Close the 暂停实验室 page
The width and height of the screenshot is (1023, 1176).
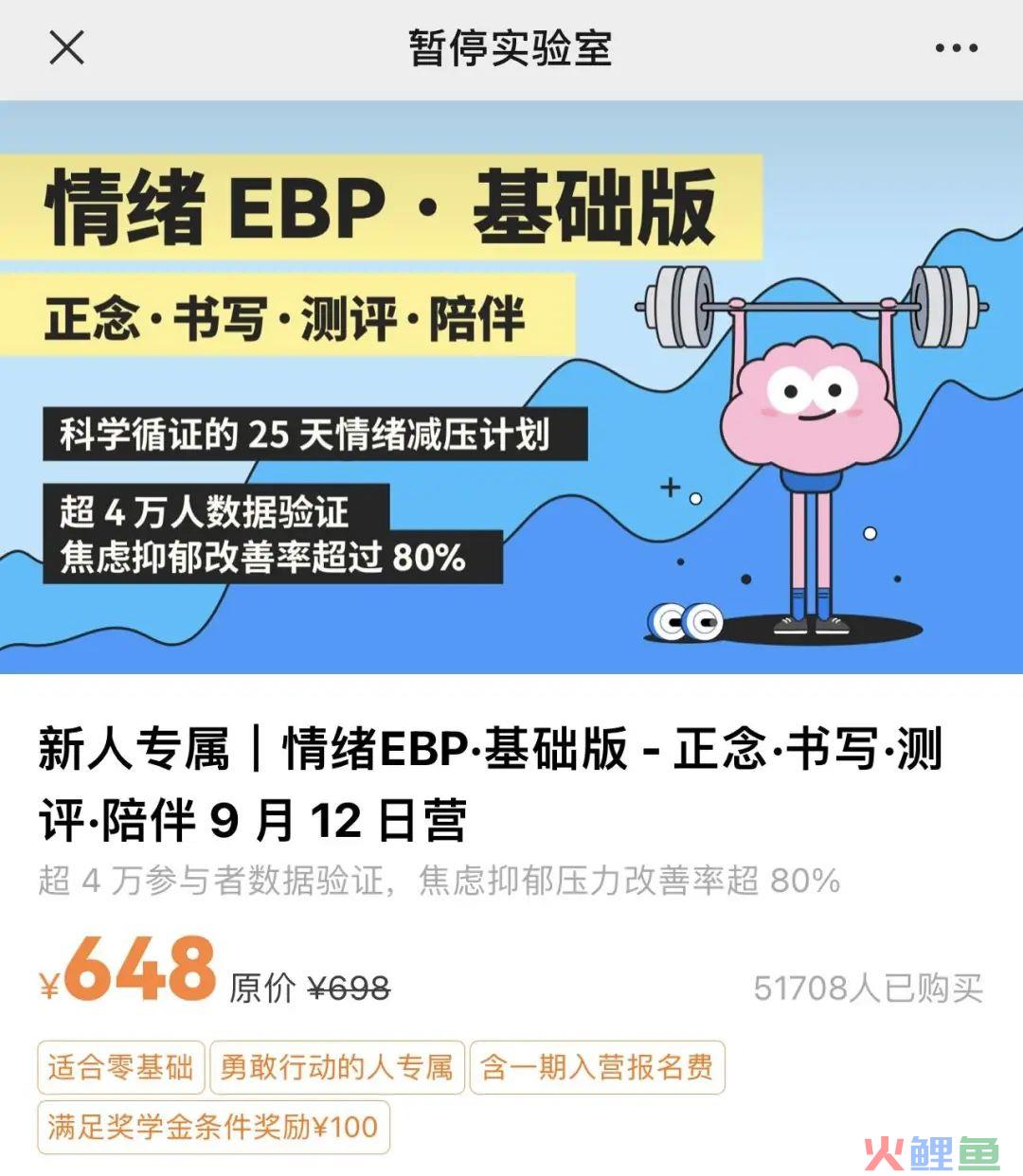coord(66,47)
